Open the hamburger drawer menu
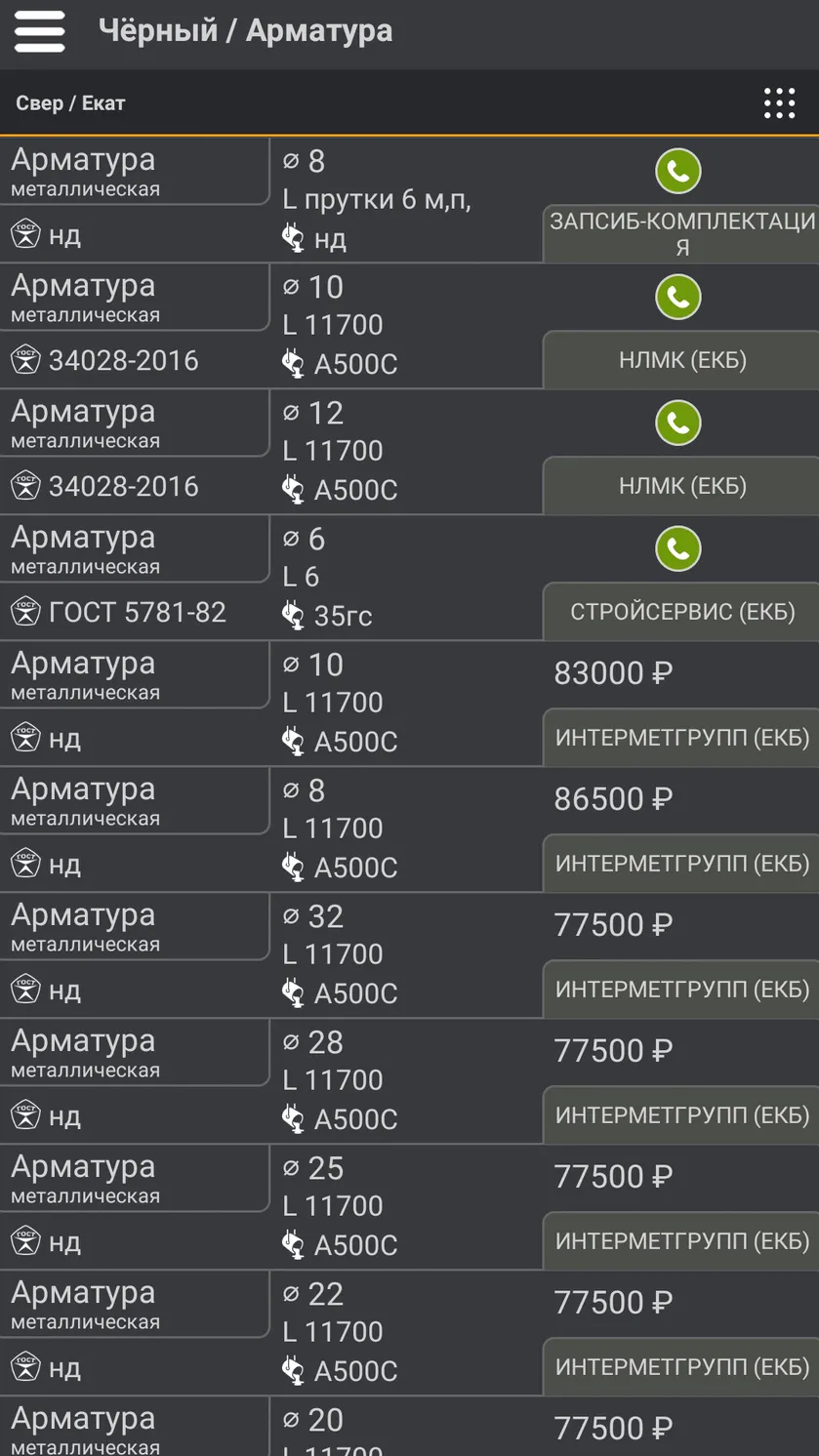Viewport: 819px width, 1456px height. pos(39,31)
